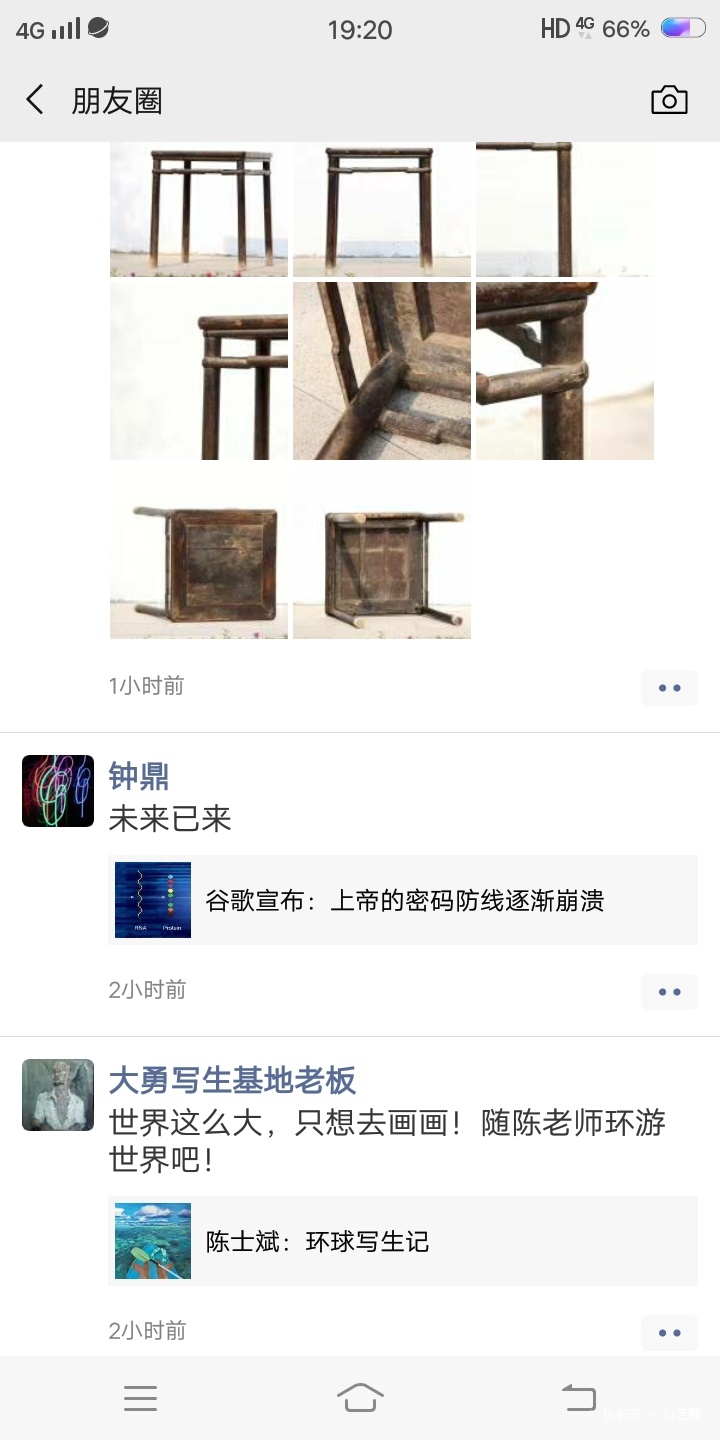720x1440 pixels.
Task: Open the comment menu under 大勇写生基地老板's post
Action: 669,1333
